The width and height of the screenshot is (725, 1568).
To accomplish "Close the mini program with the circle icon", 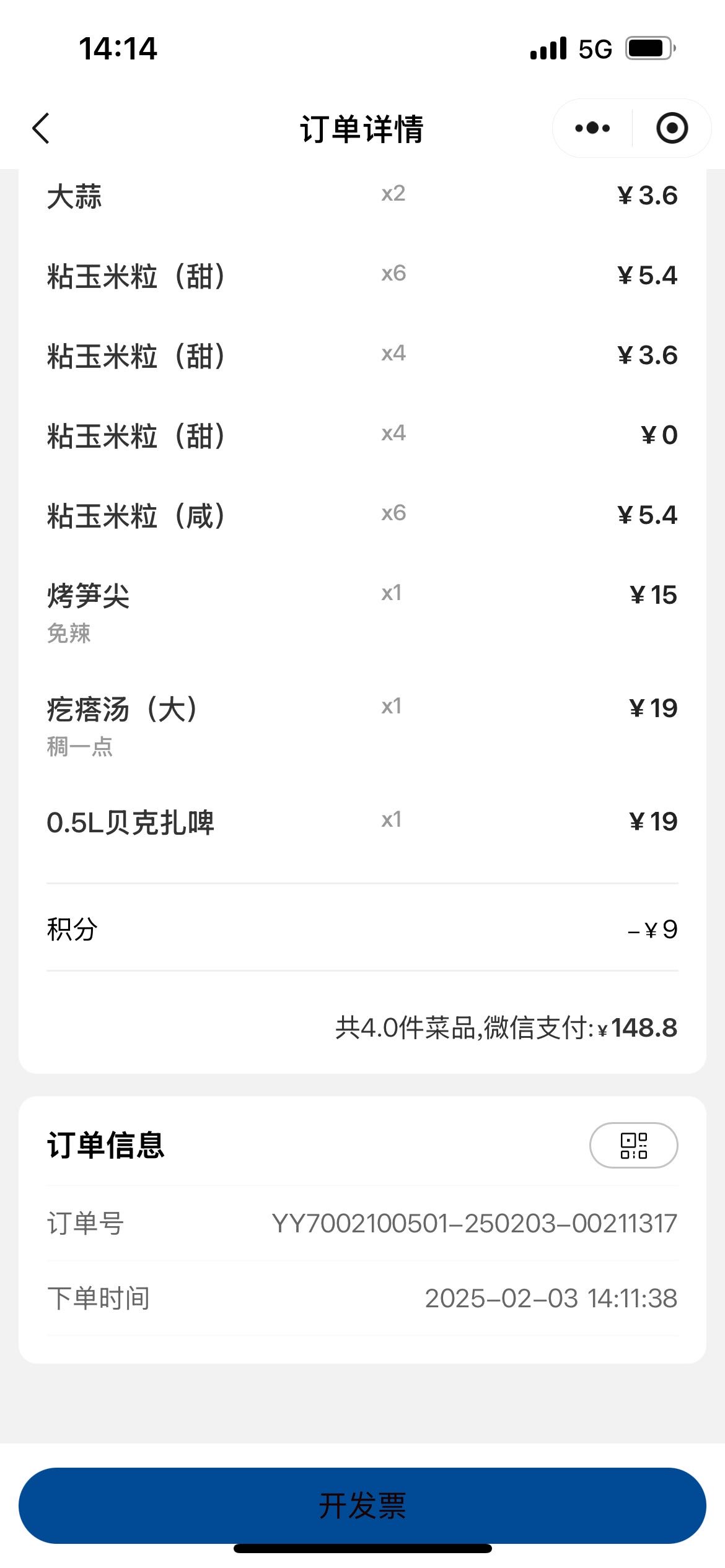I will [672, 128].
